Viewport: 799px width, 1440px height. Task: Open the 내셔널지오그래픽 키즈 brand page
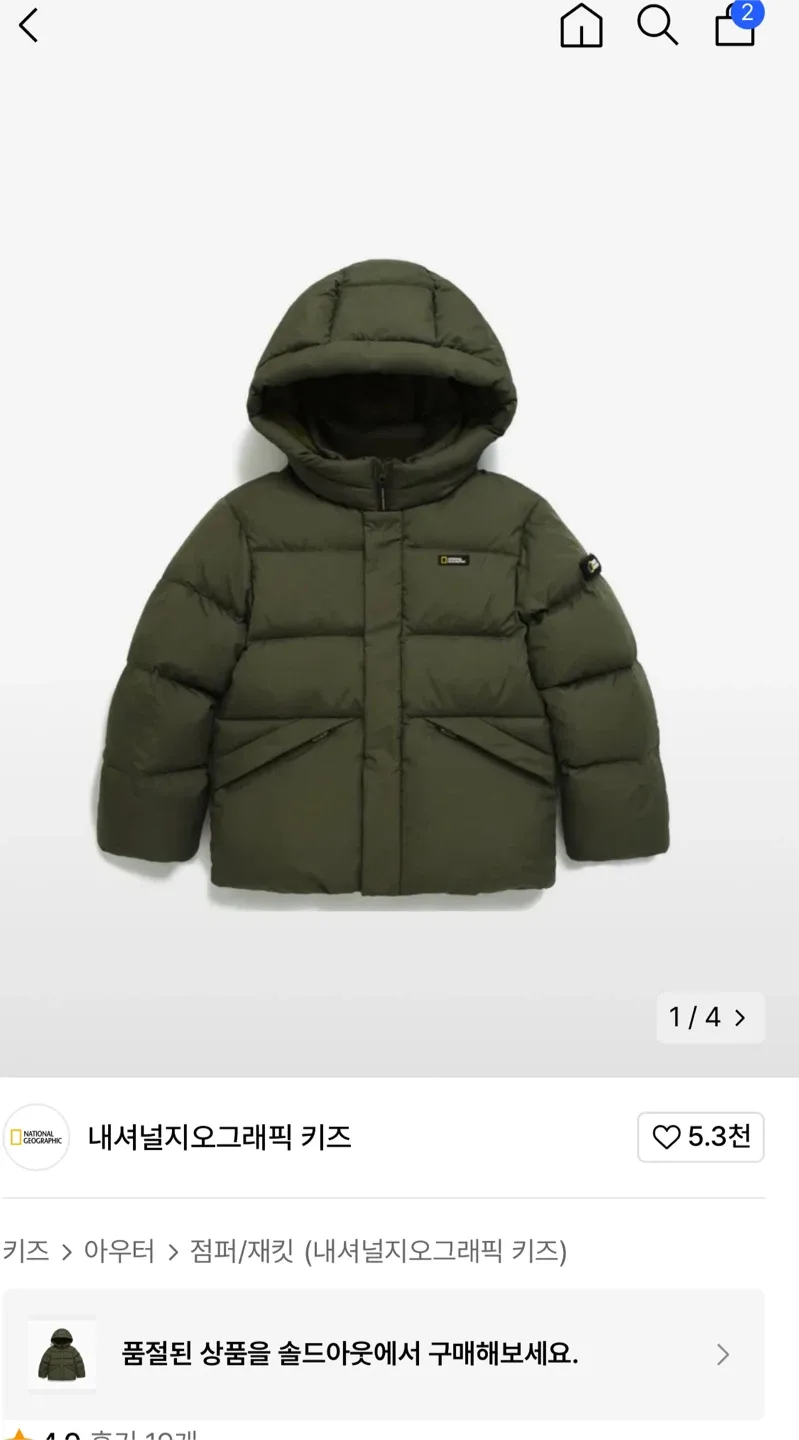point(219,1137)
